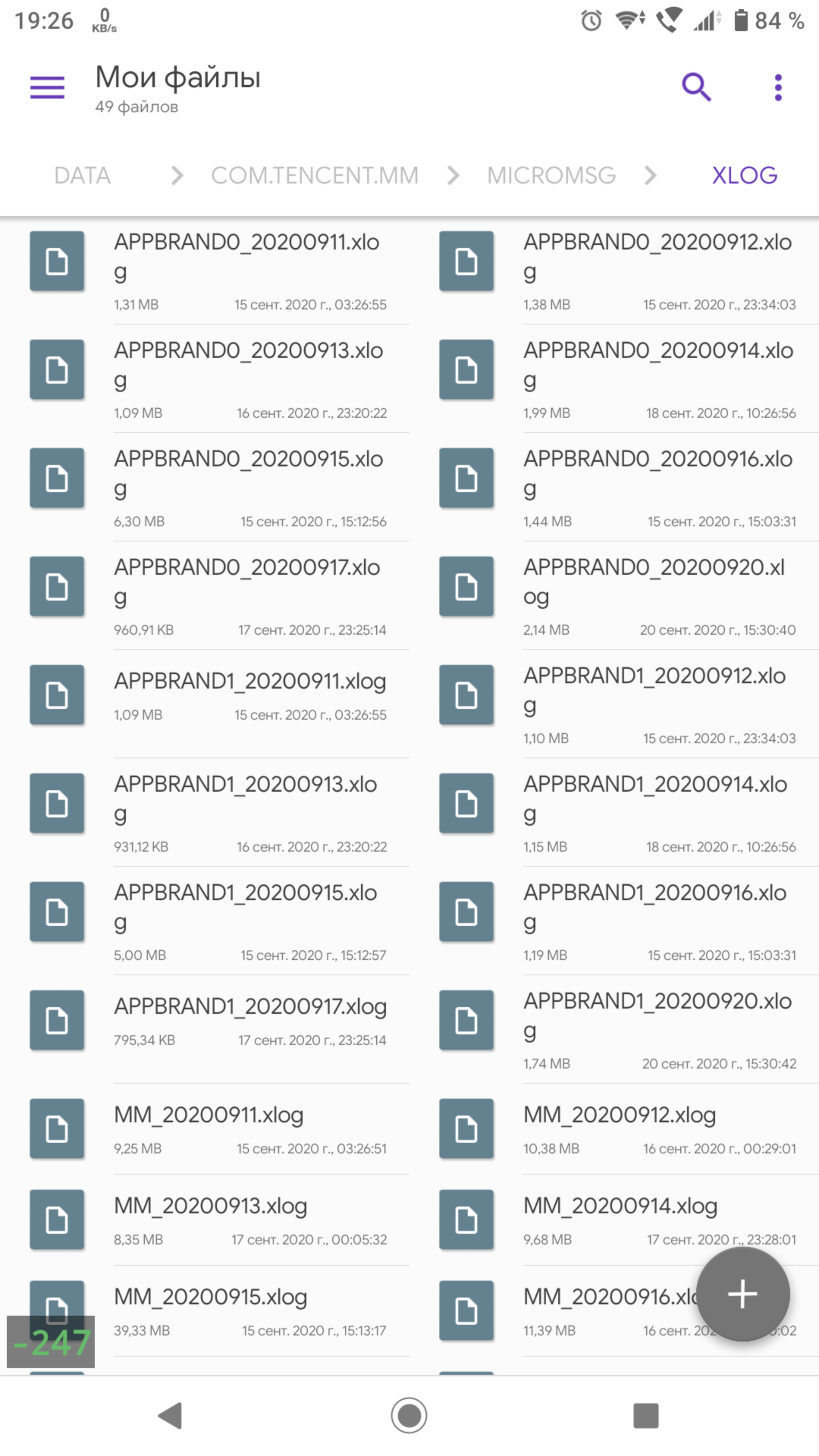The width and height of the screenshot is (819, 1456).
Task: Search files with the magnifier icon
Action: tap(696, 88)
